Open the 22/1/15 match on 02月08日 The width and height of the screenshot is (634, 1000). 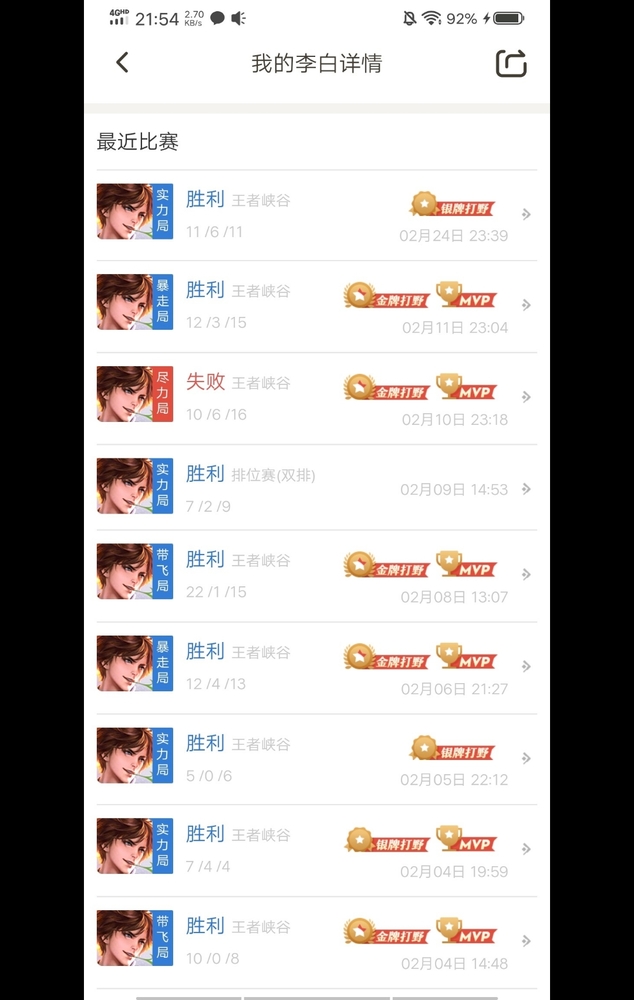click(x=316, y=575)
